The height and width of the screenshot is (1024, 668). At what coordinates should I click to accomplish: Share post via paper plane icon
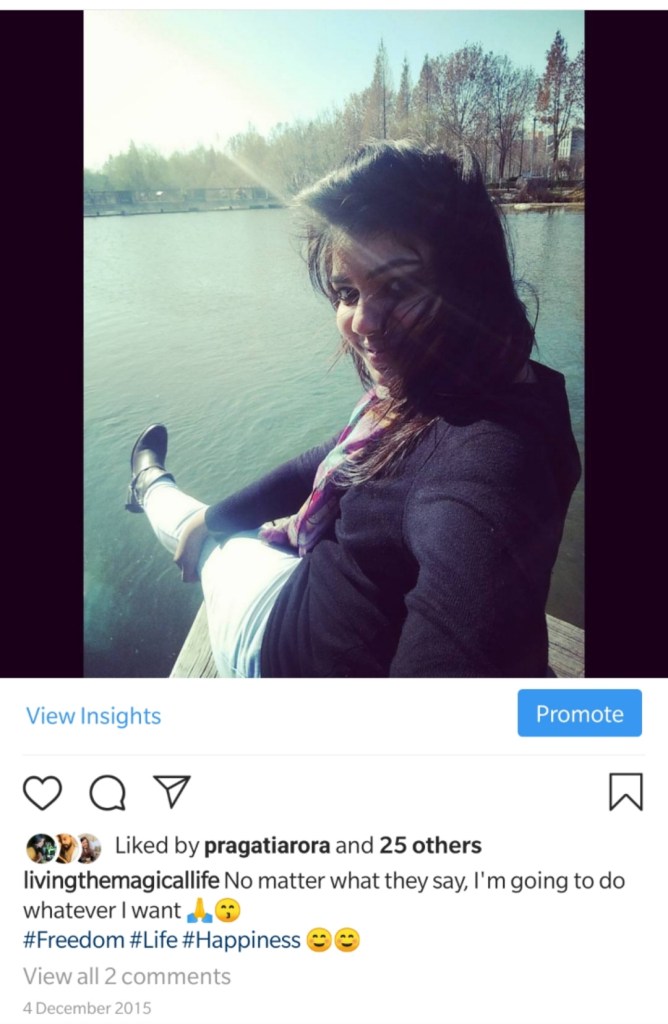pos(171,791)
